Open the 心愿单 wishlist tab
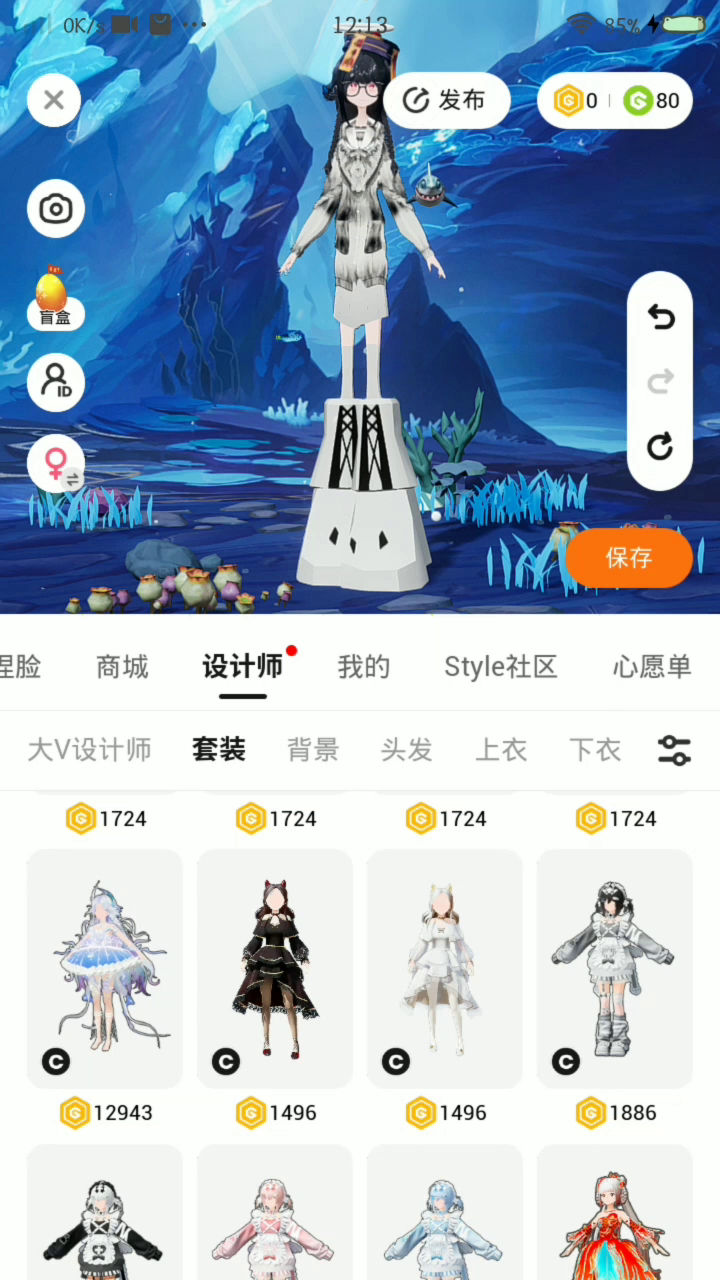The height and width of the screenshot is (1280, 720). 652,667
